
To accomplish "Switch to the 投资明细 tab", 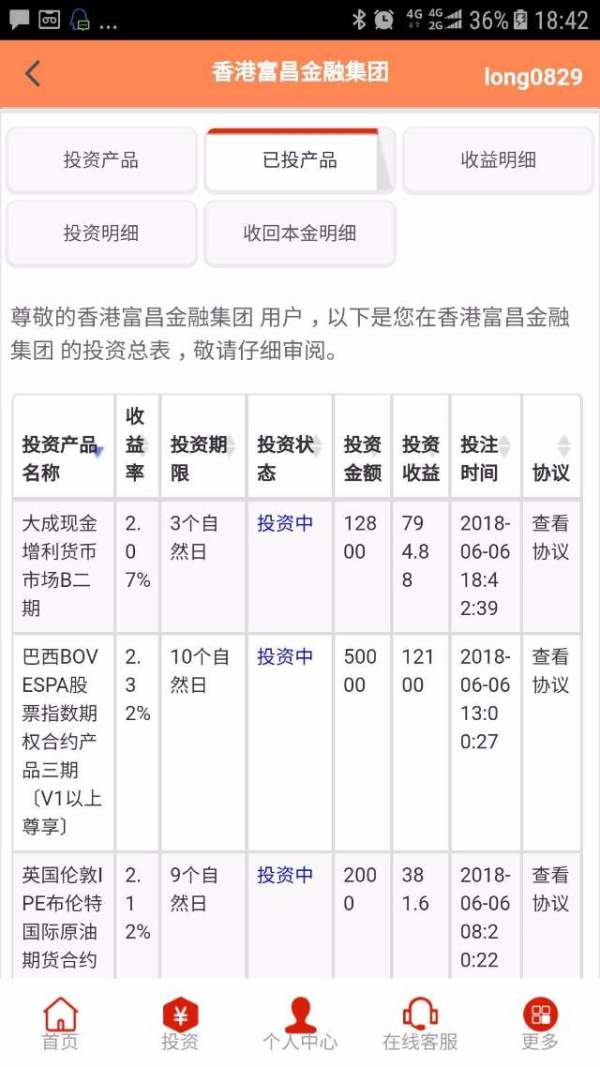I will pyautogui.click(x=101, y=233).
